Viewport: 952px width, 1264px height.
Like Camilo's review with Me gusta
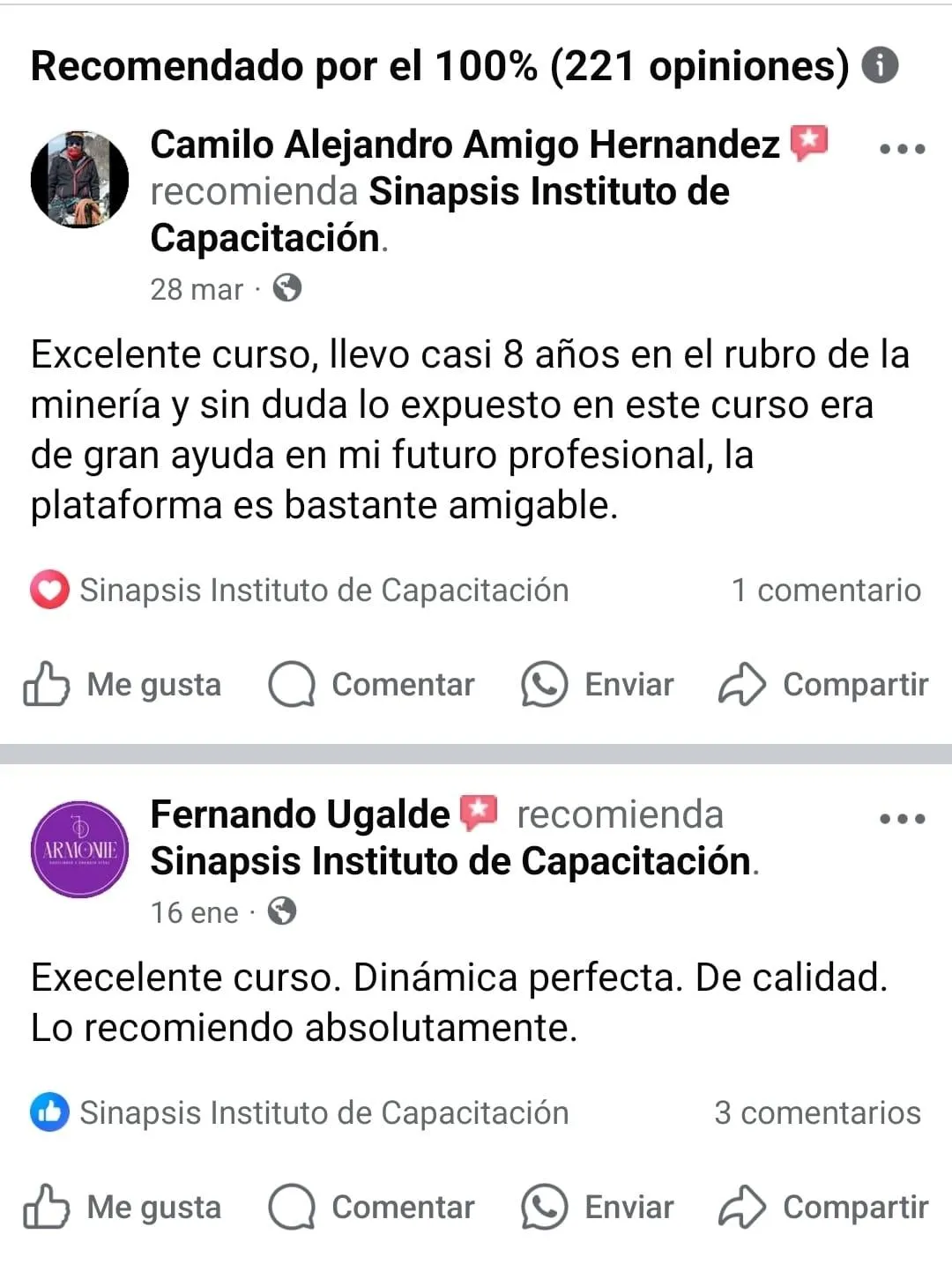pyautogui.click(x=123, y=684)
